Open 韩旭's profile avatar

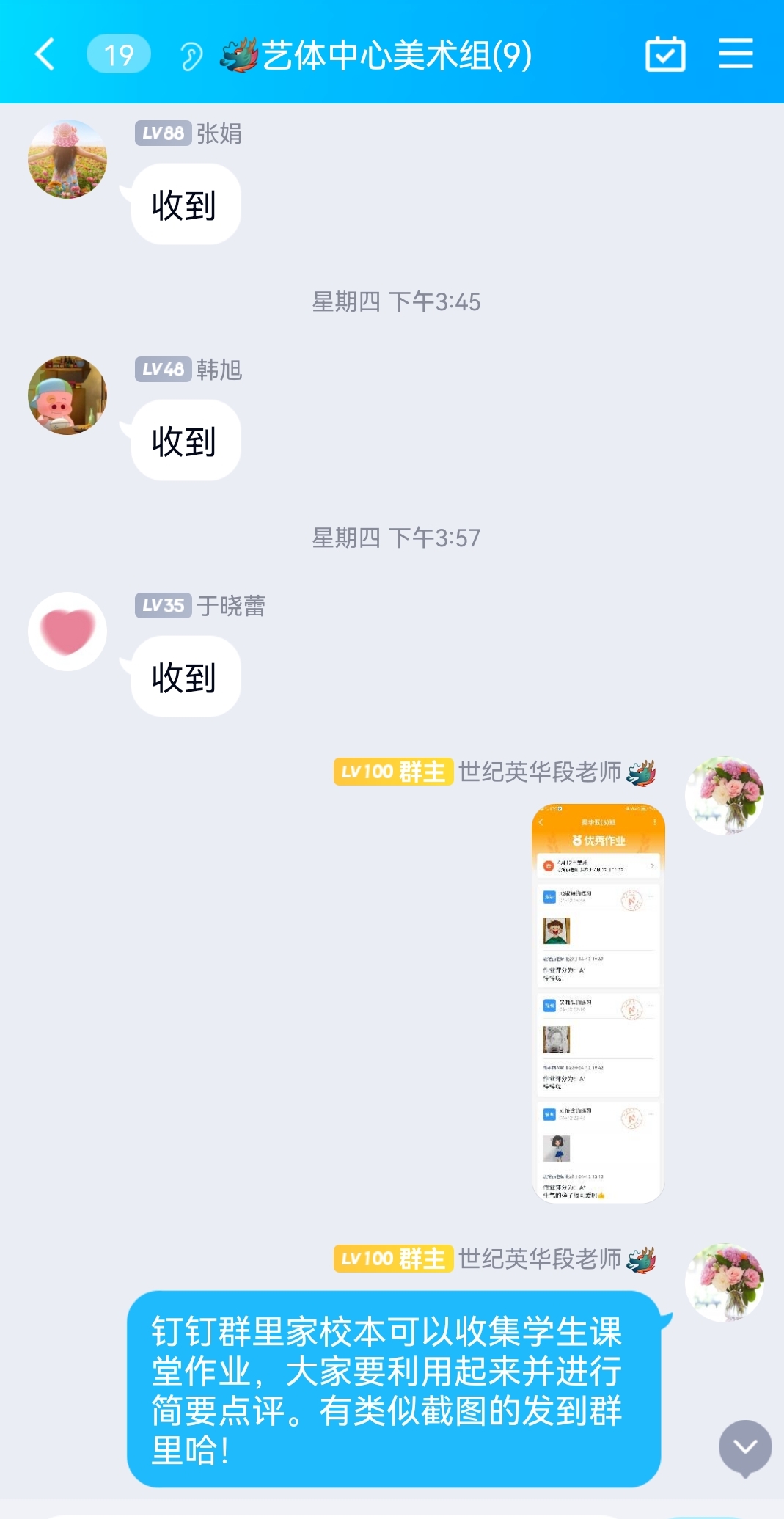pos(67,395)
